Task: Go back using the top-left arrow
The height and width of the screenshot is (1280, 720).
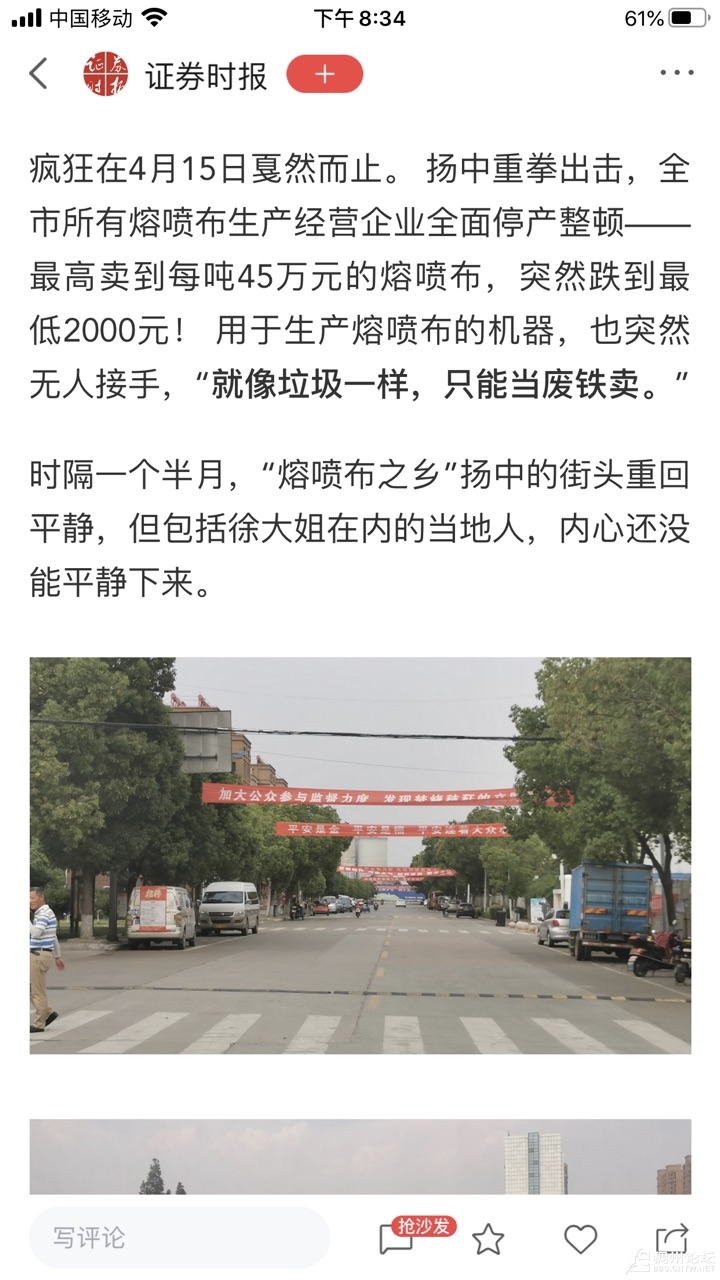Action: (x=38, y=74)
